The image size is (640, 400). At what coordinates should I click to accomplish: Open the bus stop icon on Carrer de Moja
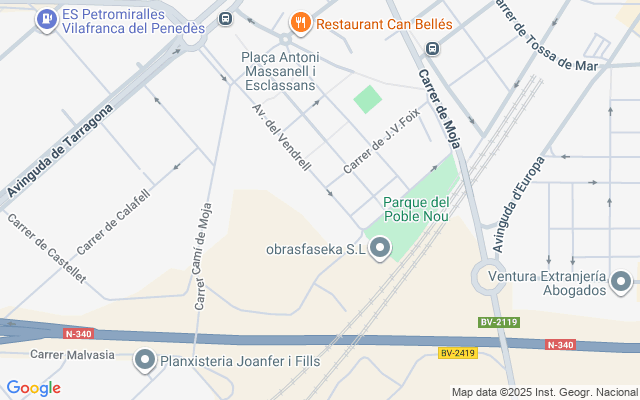point(432,49)
